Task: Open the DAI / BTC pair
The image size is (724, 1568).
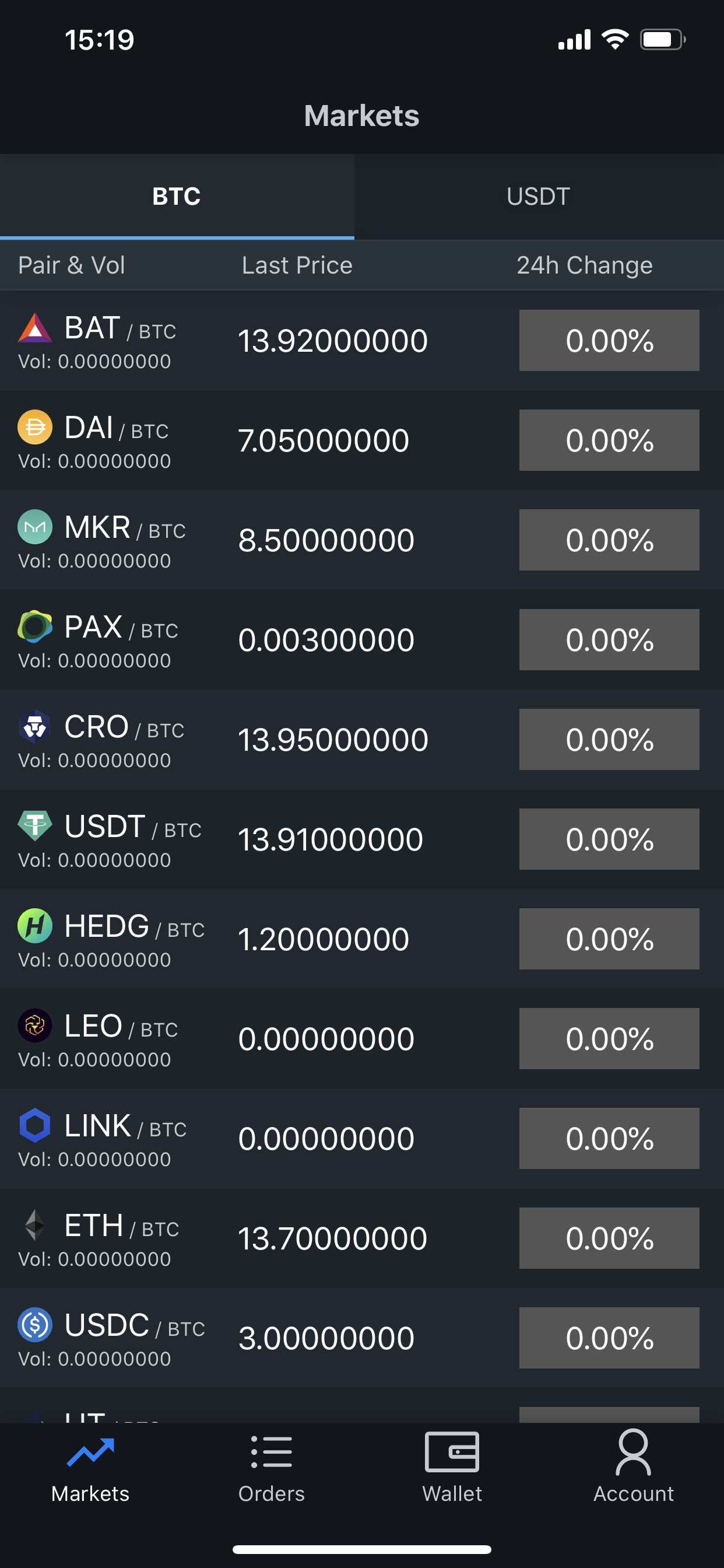Action: pos(362,440)
